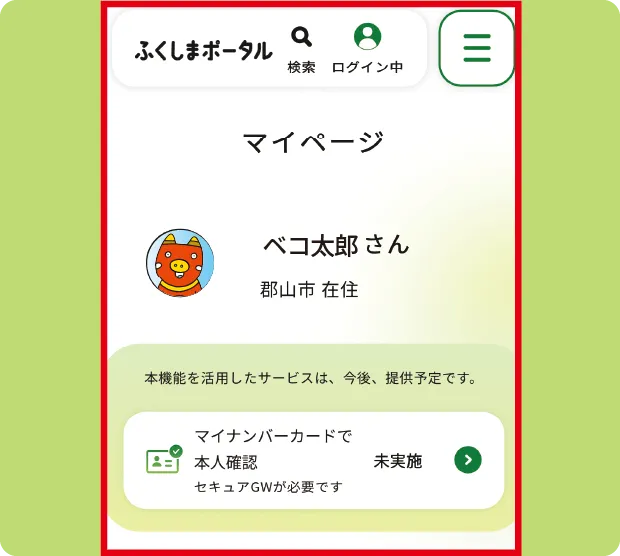Open the hamburger menu button
Screen dimensions: 620x556
(477, 48)
